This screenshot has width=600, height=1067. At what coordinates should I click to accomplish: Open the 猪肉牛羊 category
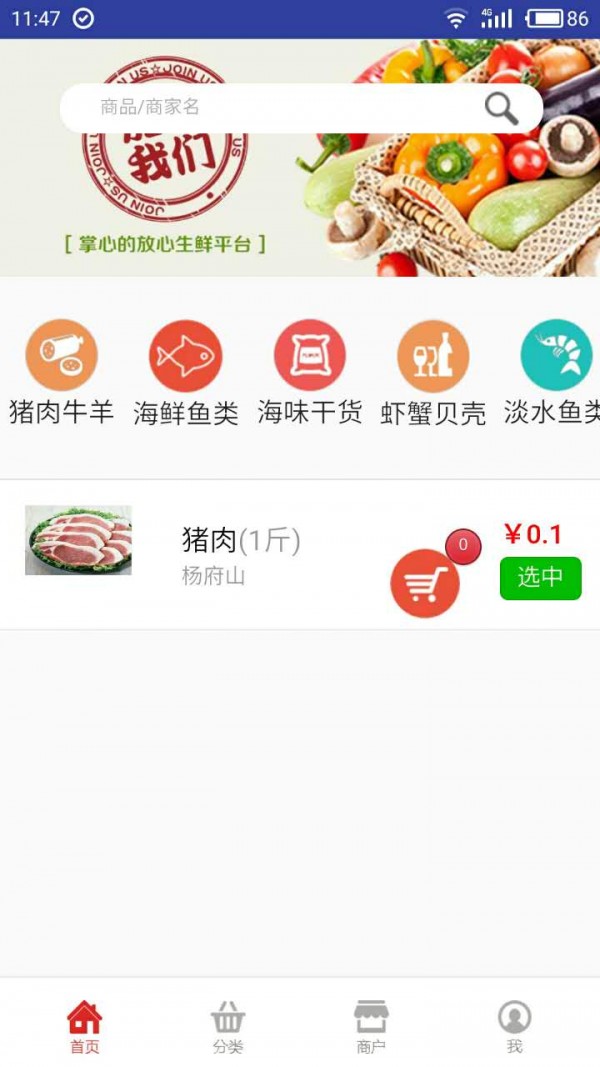tap(62, 372)
